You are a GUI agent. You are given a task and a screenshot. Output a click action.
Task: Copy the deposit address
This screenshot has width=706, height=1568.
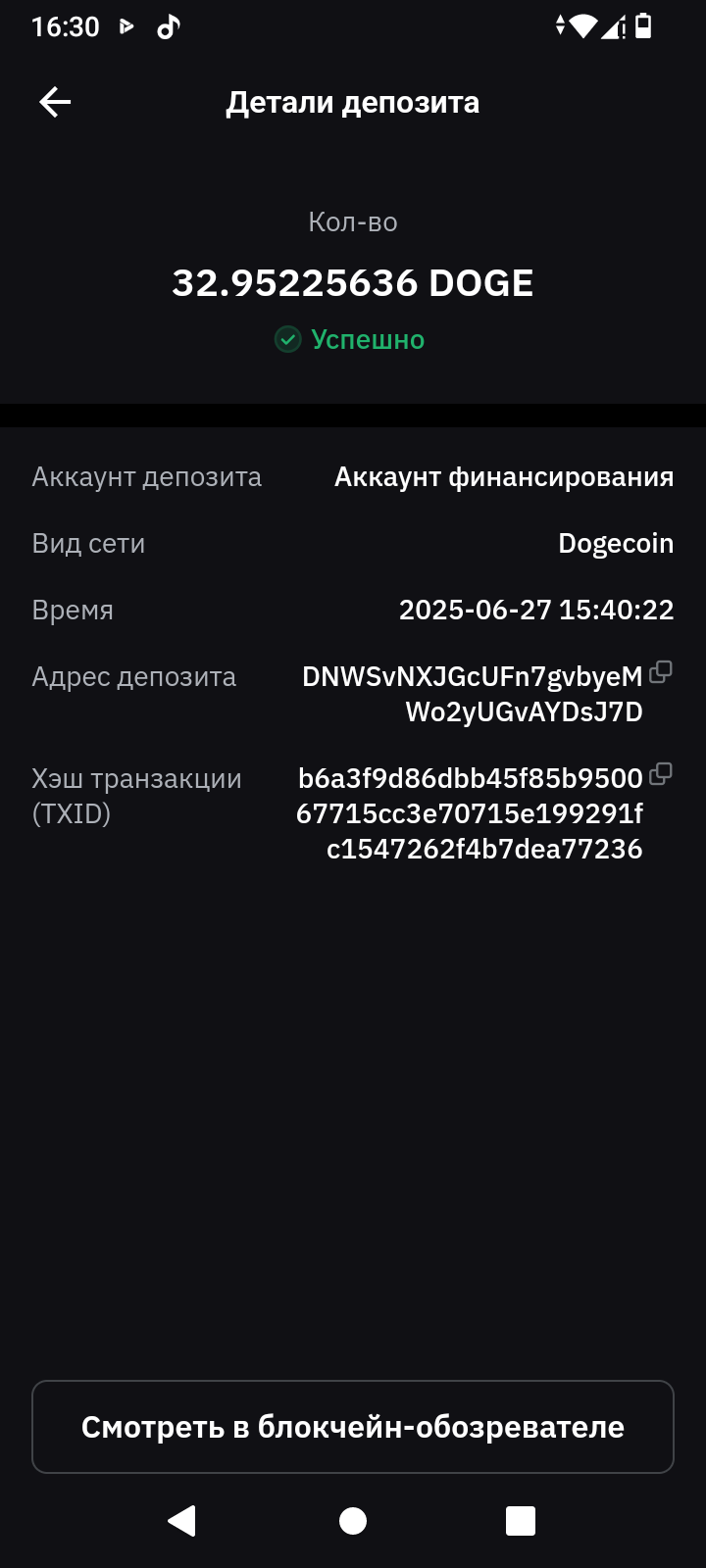[x=661, y=672]
